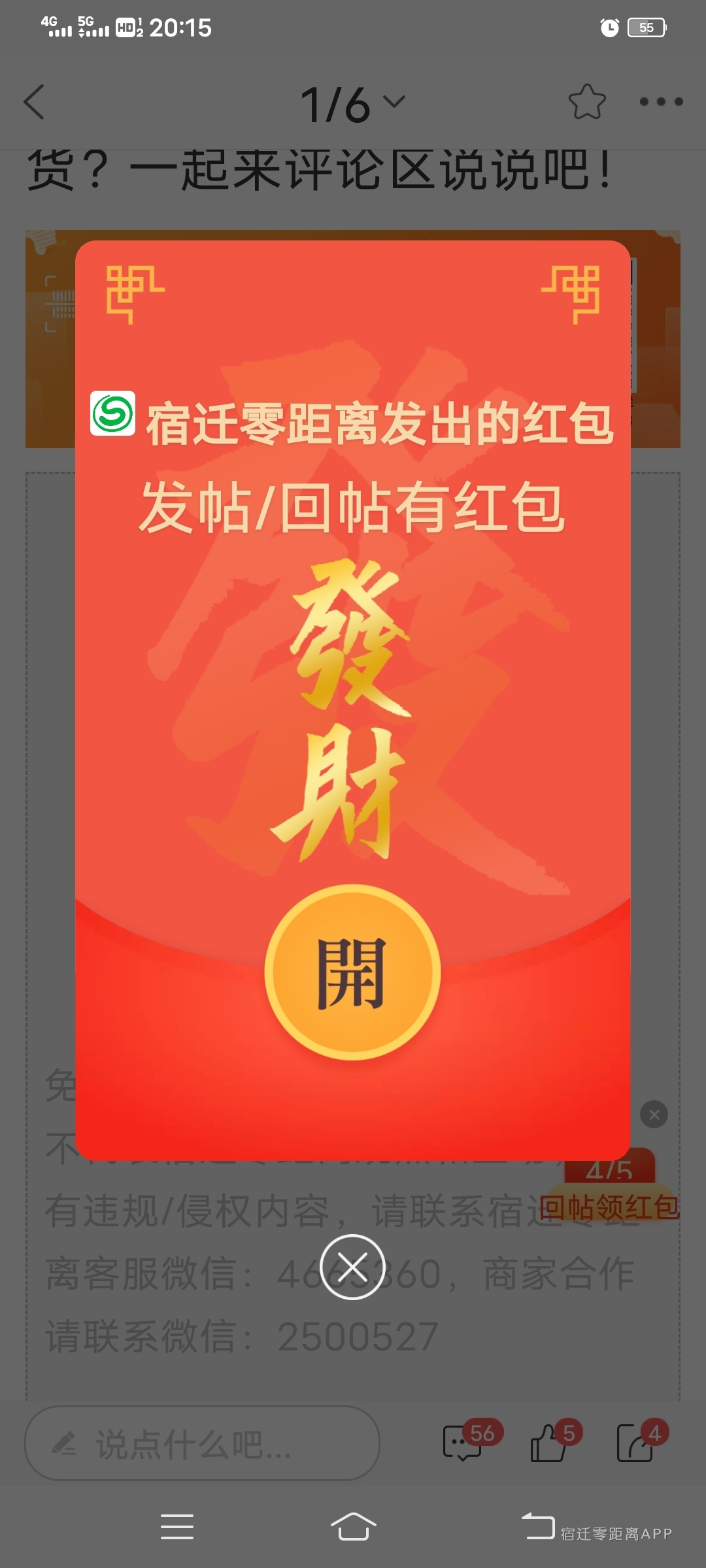The image size is (706, 1568).
Task: Favorite this post with the star icon
Action: 586,103
